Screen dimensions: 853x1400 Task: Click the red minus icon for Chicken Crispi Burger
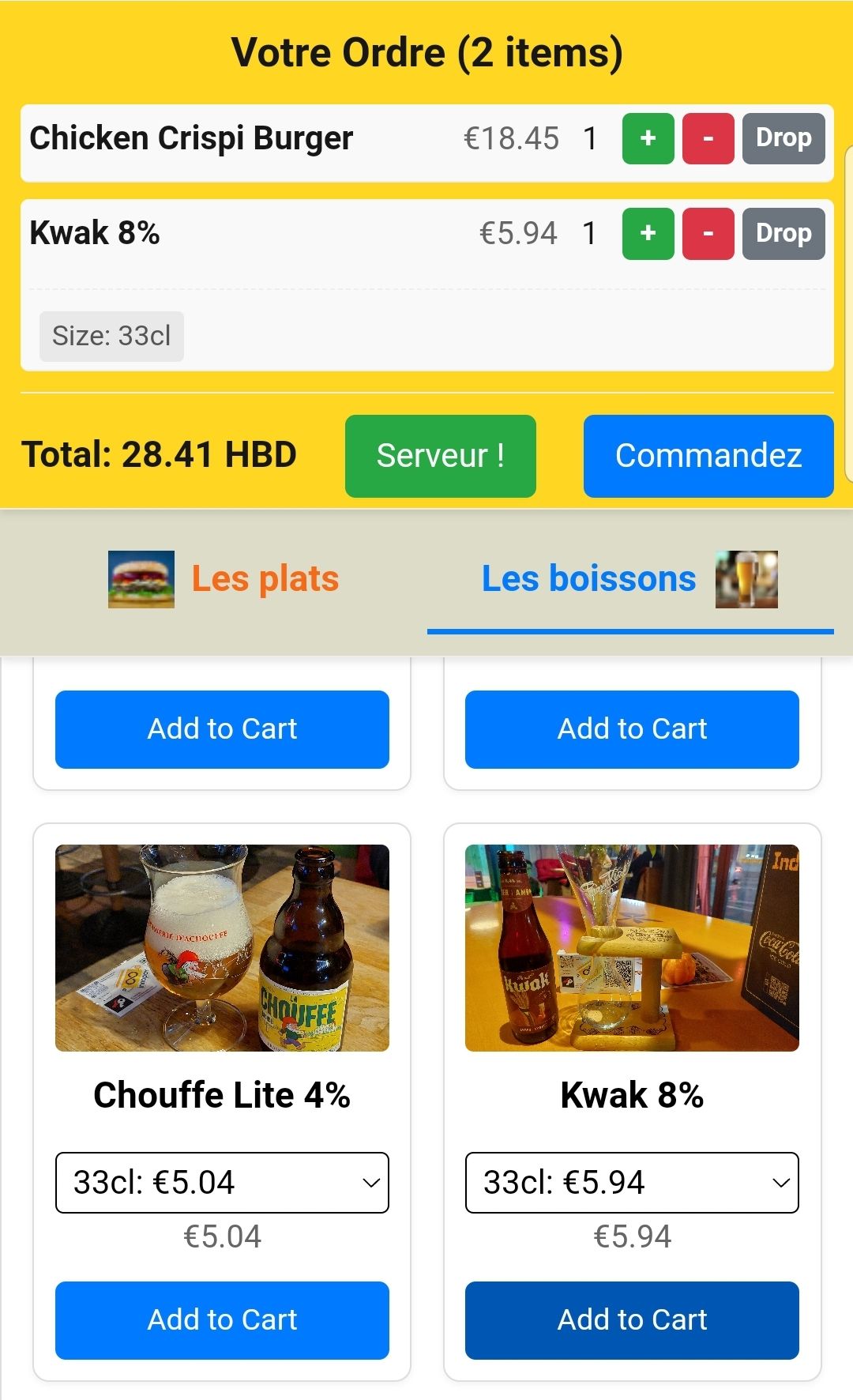coord(707,137)
